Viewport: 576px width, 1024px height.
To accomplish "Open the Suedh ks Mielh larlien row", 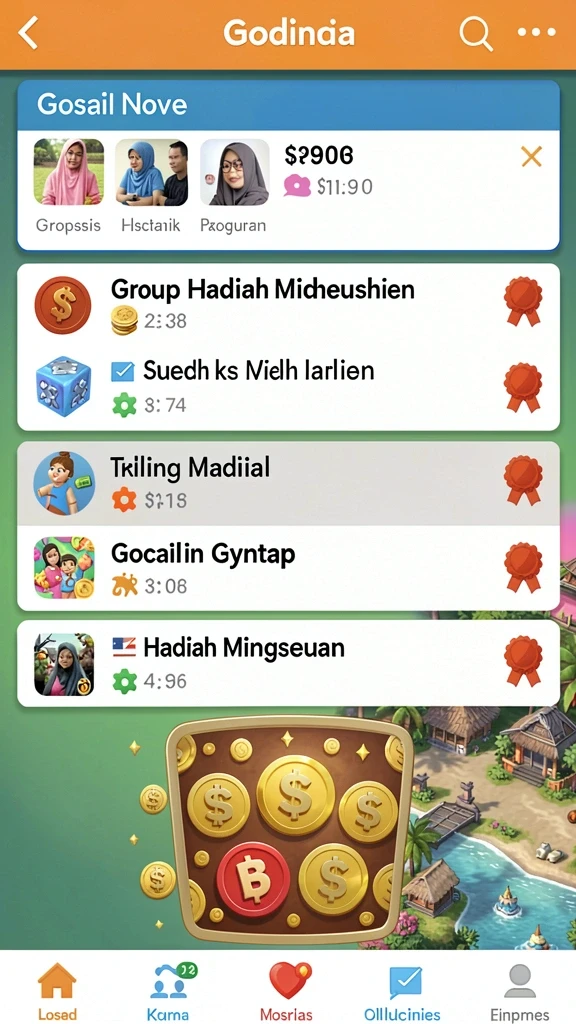I will click(288, 389).
